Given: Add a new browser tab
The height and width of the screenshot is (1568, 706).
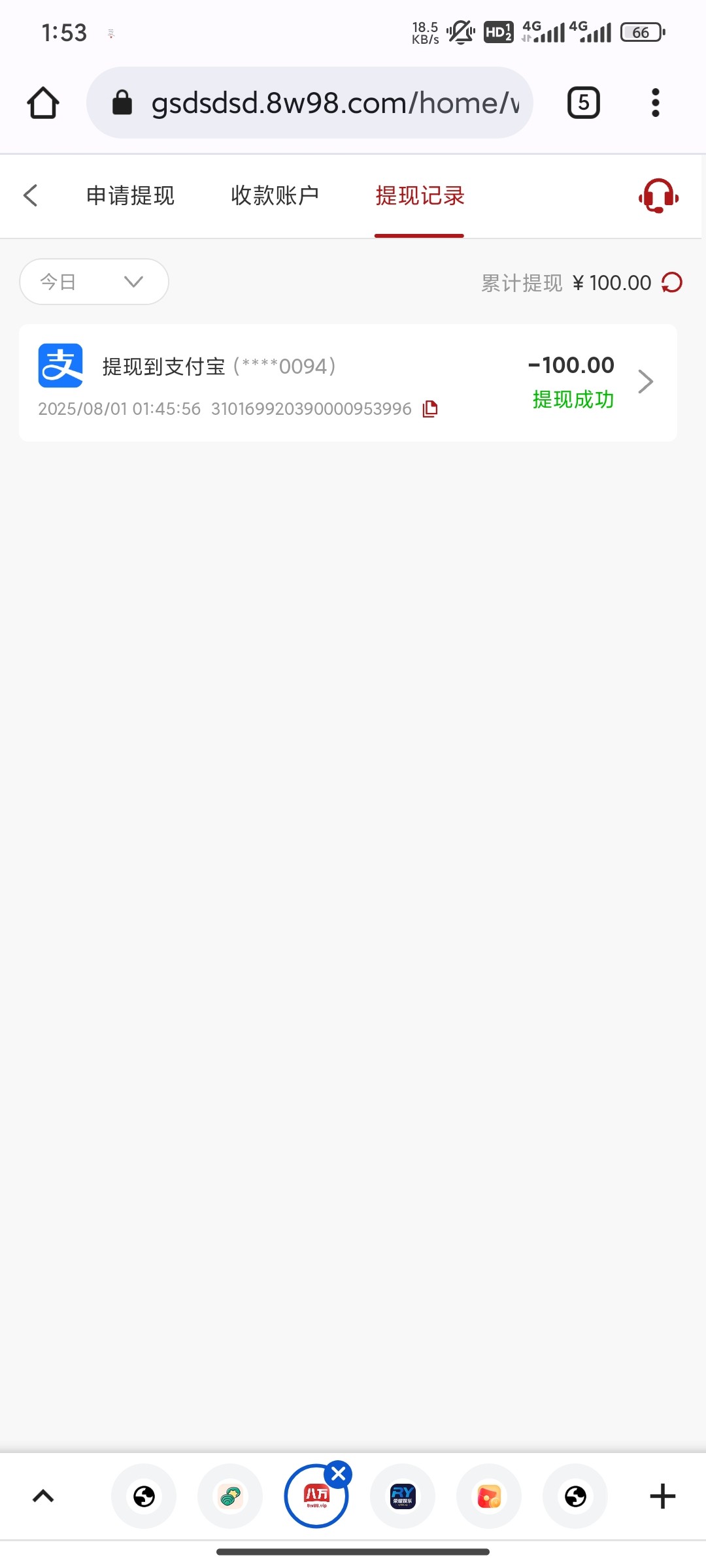Looking at the screenshot, I should [662, 1496].
